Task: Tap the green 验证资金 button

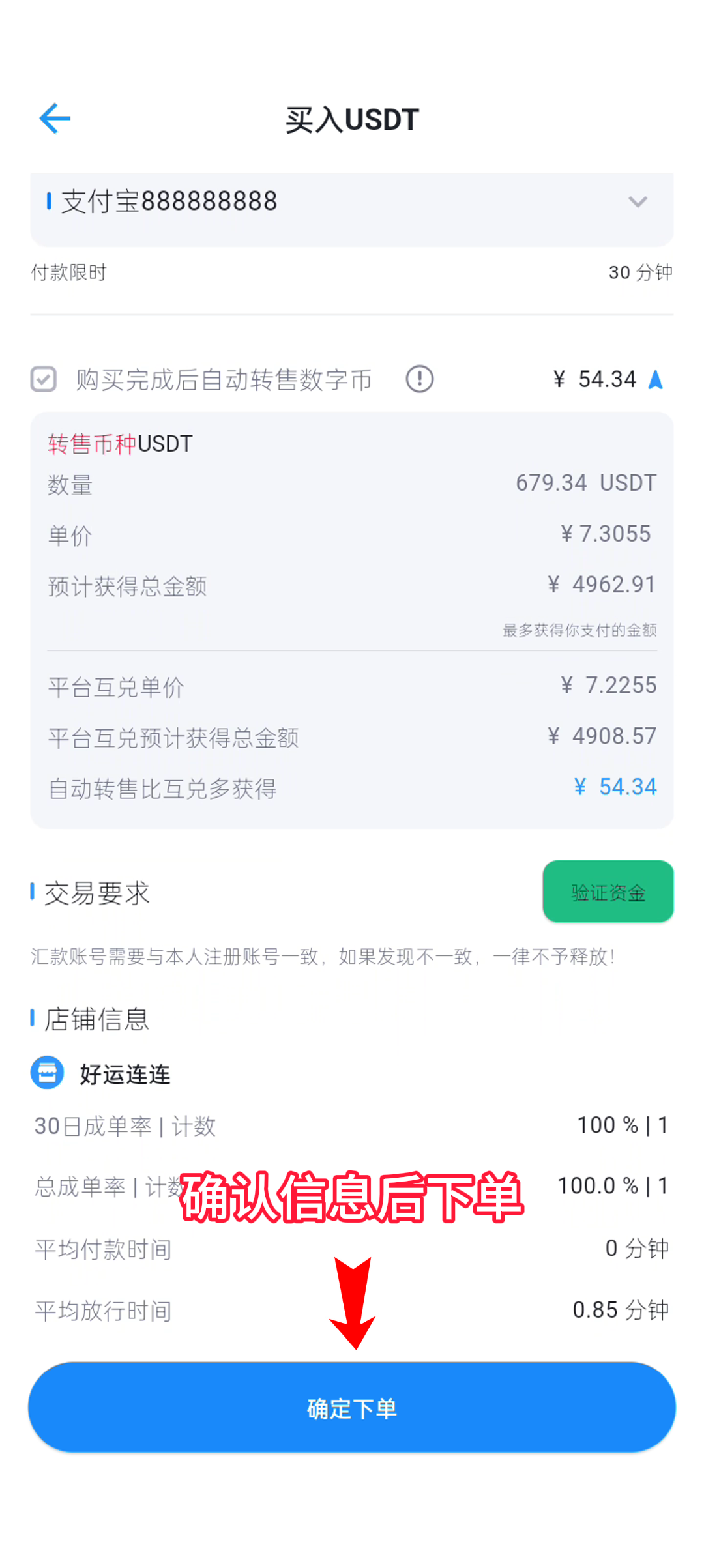Action: (x=608, y=892)
